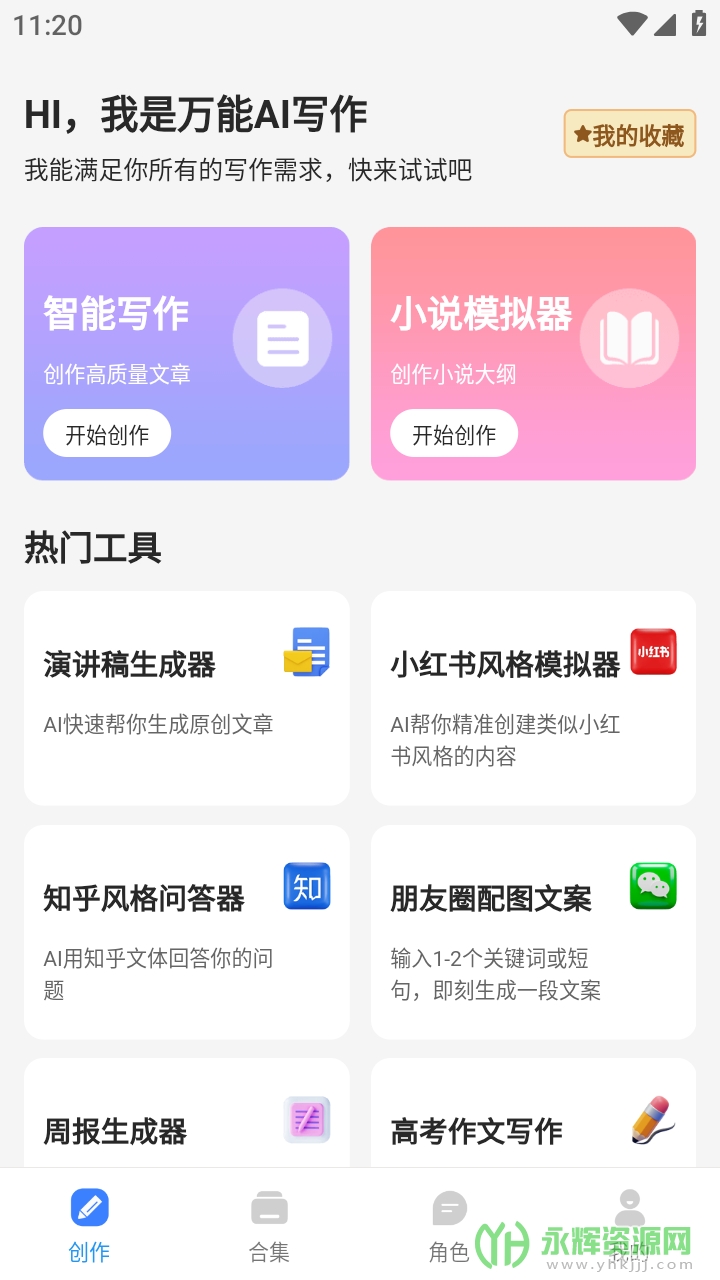This screenshot has height=1280, width=720.
Task: Tap 开始创作 under 智能写作
Action: pos(107,434)
